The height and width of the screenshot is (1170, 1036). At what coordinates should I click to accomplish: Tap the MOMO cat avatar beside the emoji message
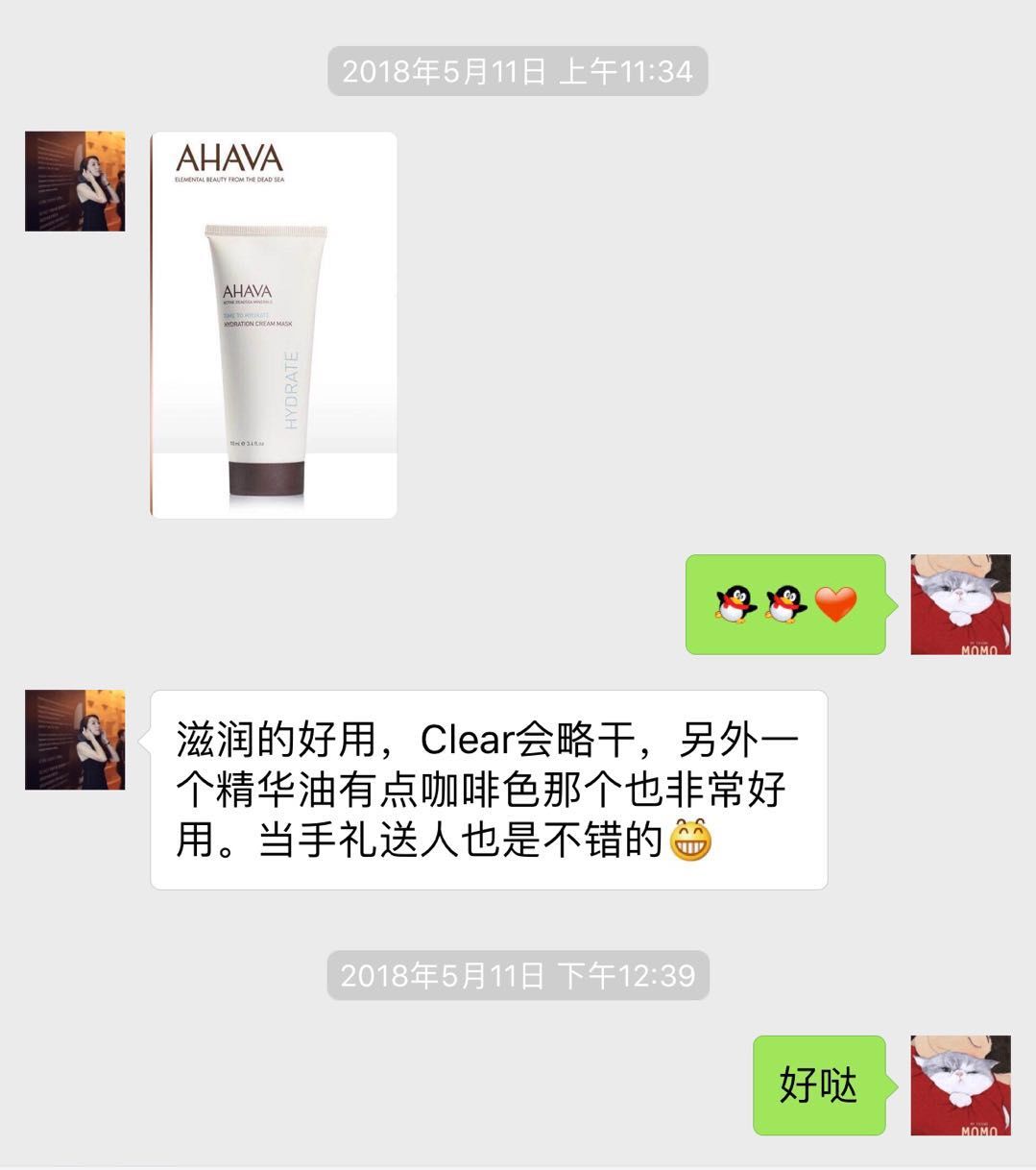960,605
